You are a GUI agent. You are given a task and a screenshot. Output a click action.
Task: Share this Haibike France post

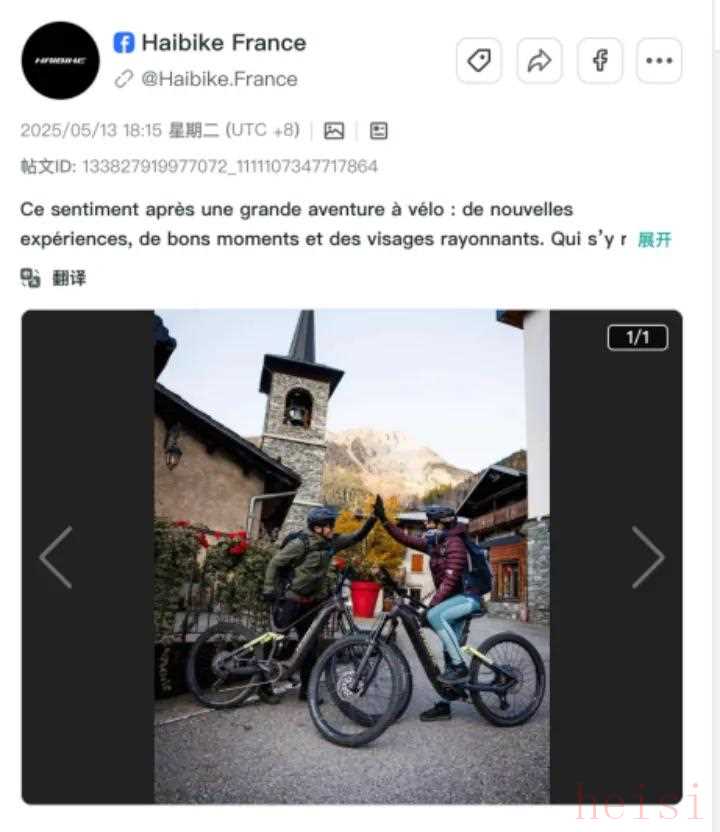tap(539, 61)
